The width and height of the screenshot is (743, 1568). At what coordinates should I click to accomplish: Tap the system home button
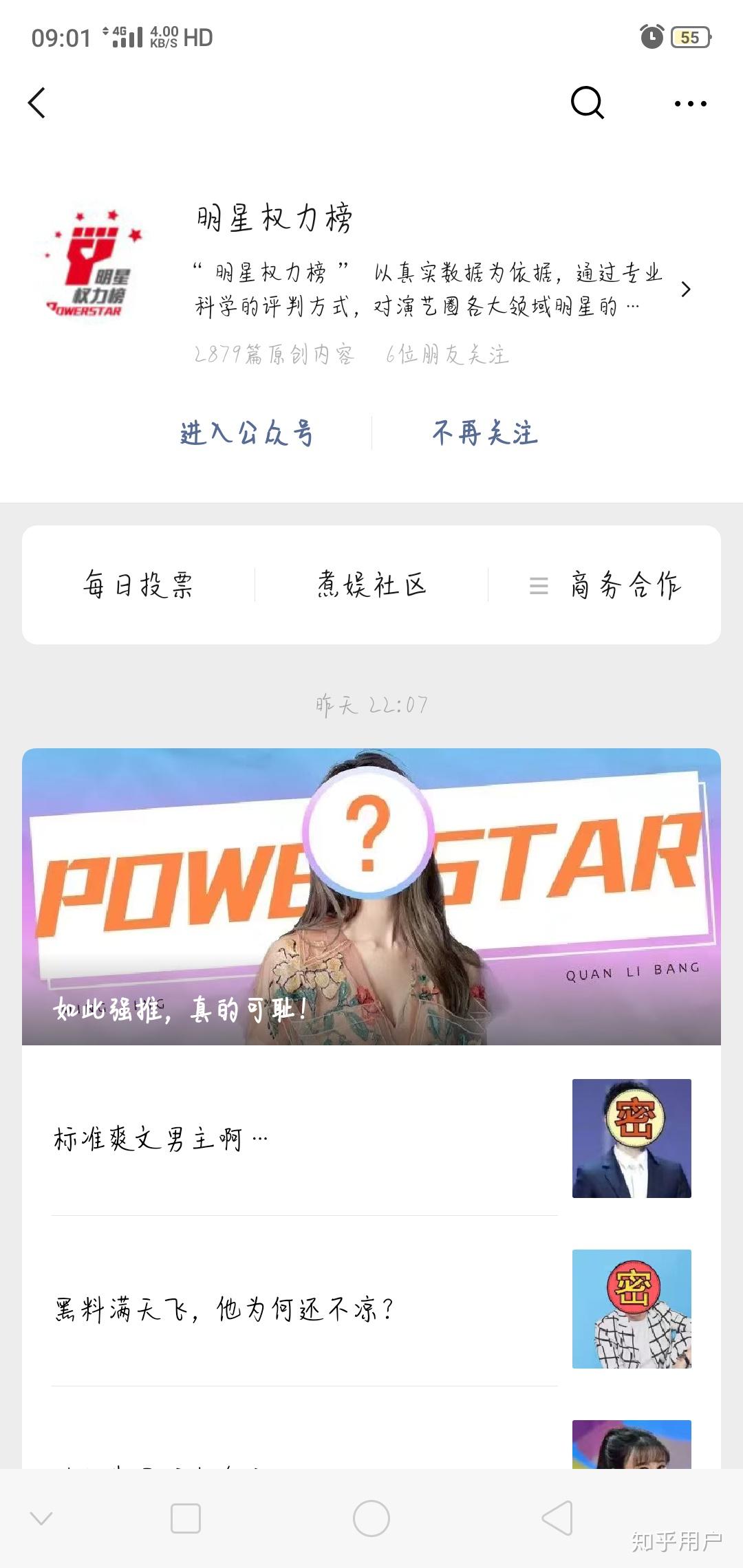tap(371, 1518)
